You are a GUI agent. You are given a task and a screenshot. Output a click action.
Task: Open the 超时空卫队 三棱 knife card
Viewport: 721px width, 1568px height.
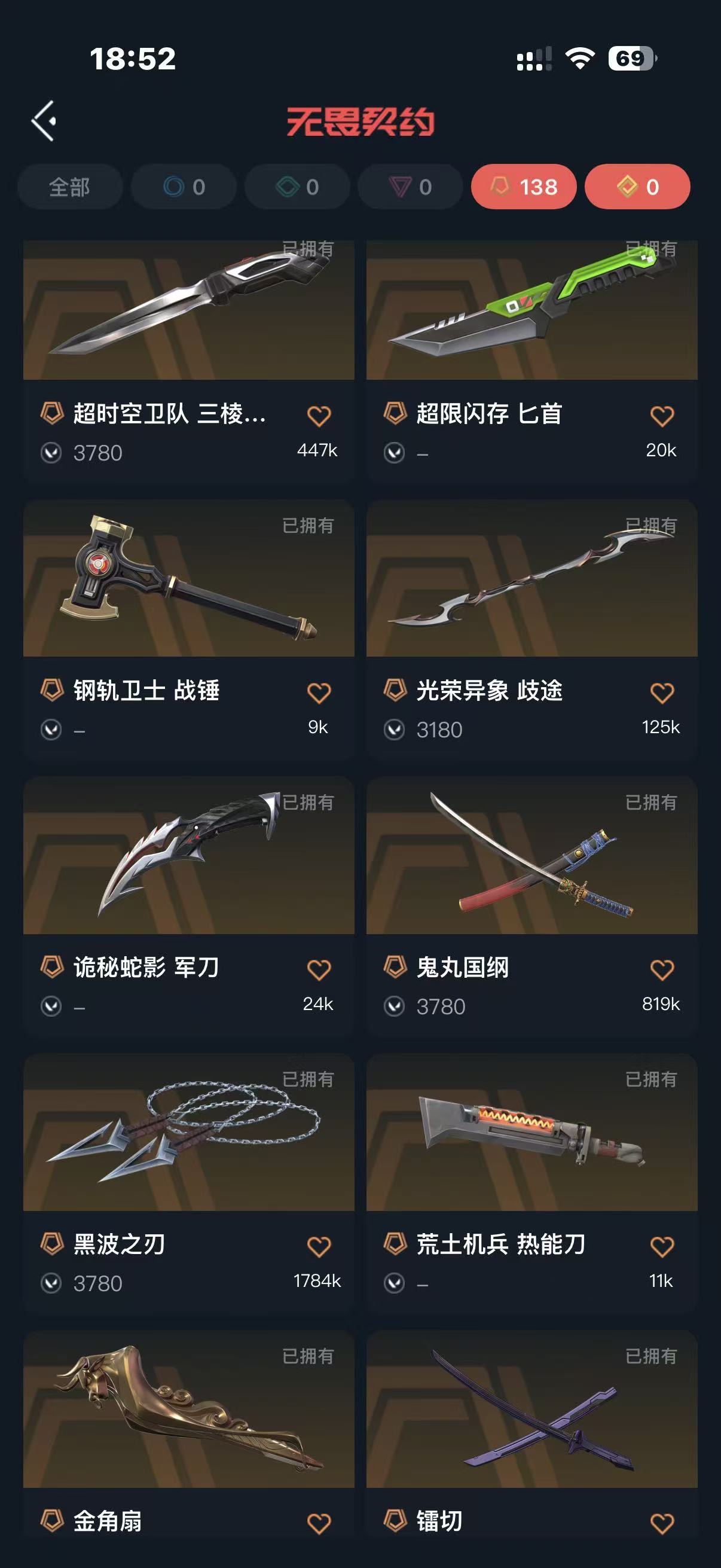188,310
